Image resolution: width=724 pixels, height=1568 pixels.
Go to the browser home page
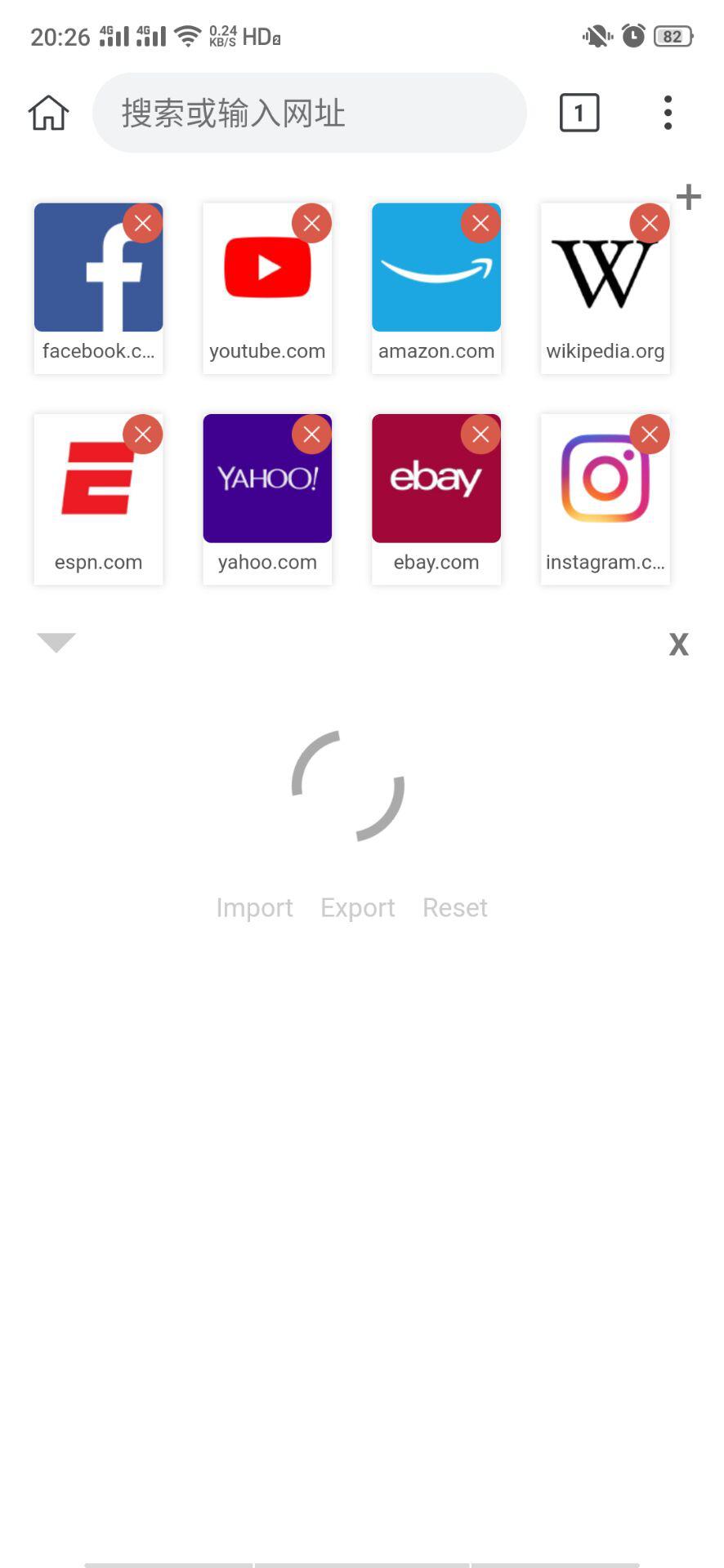(x=49, y=113)
